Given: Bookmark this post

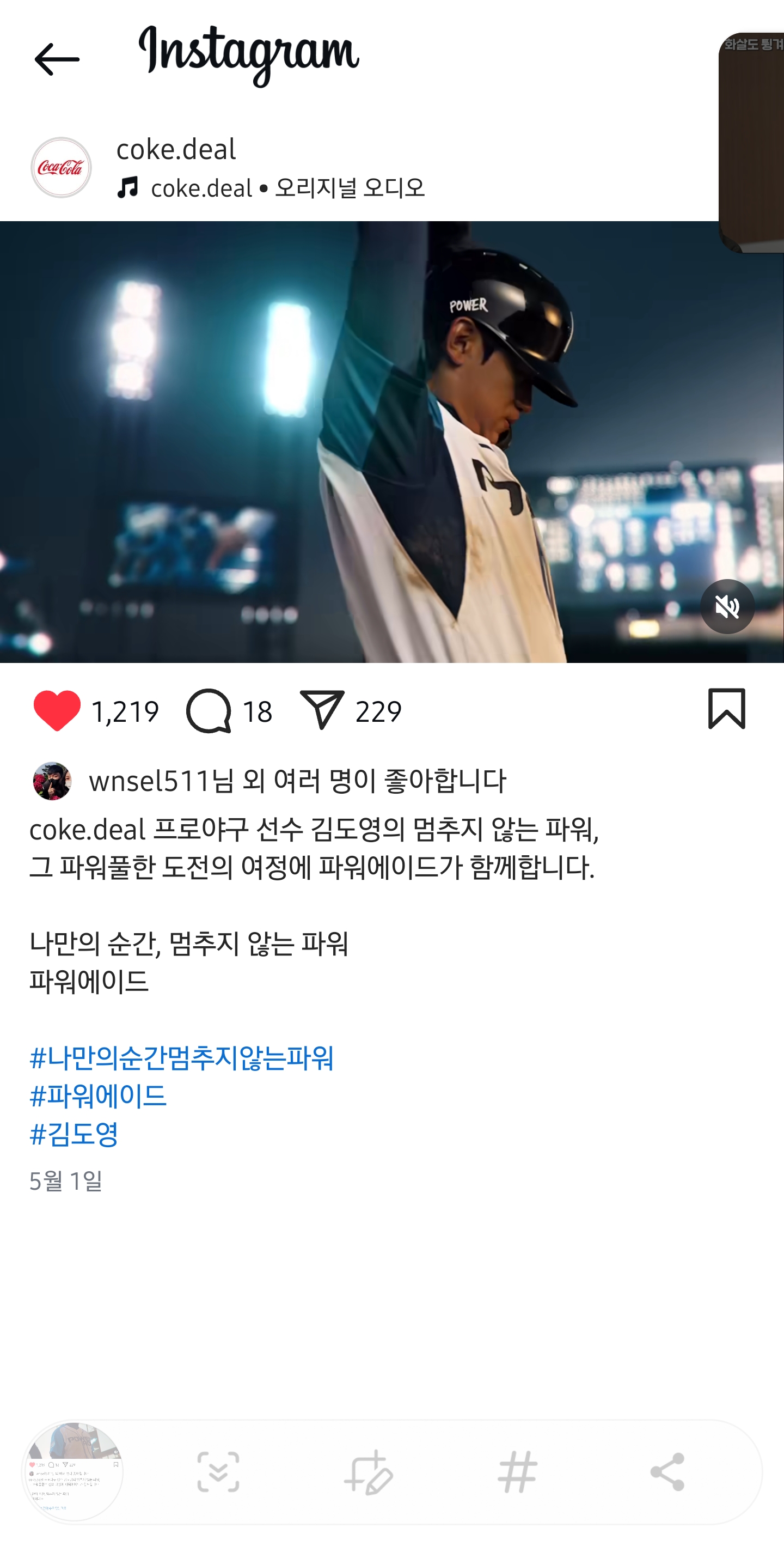Looking at the screenshot, I should click(726, 709).
